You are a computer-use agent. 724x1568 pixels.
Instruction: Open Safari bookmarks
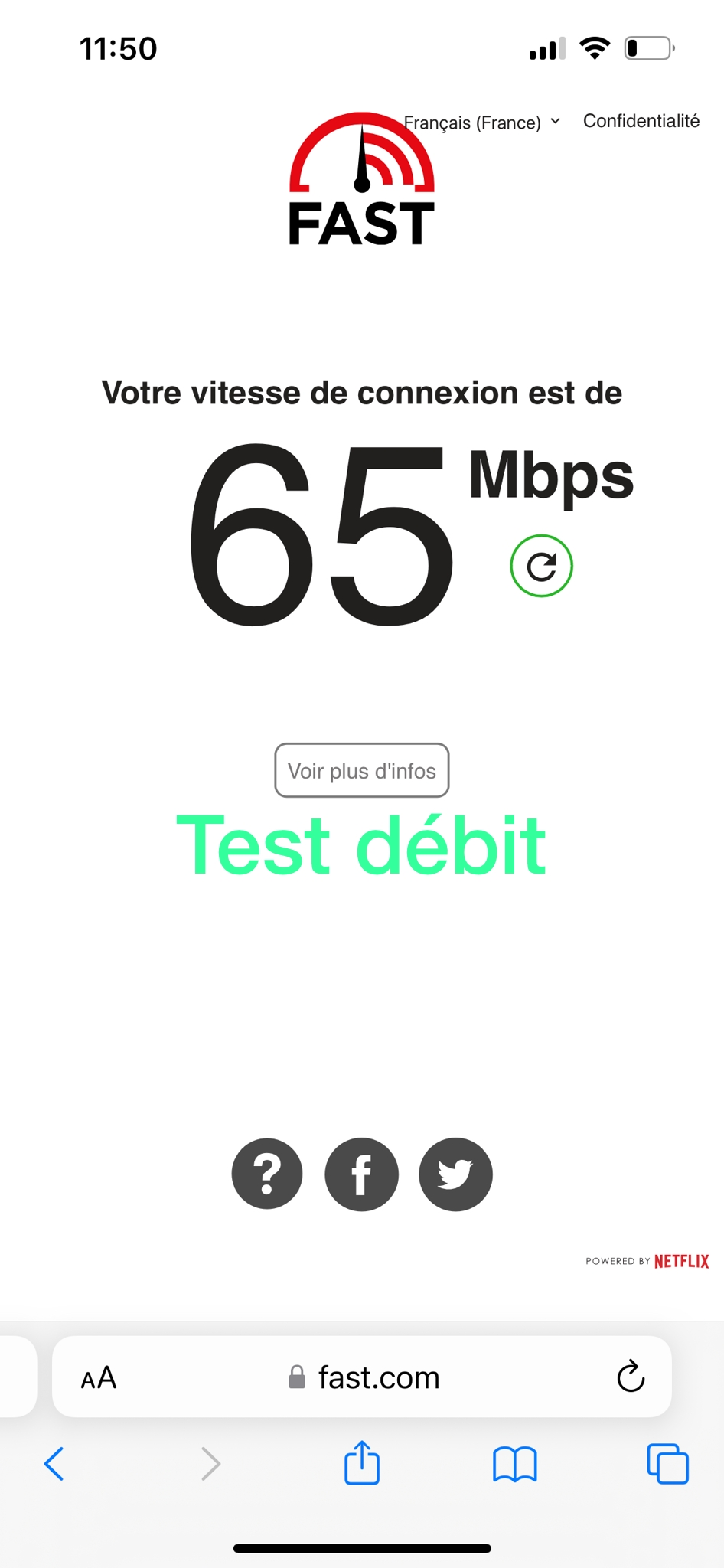(515, 1464)
